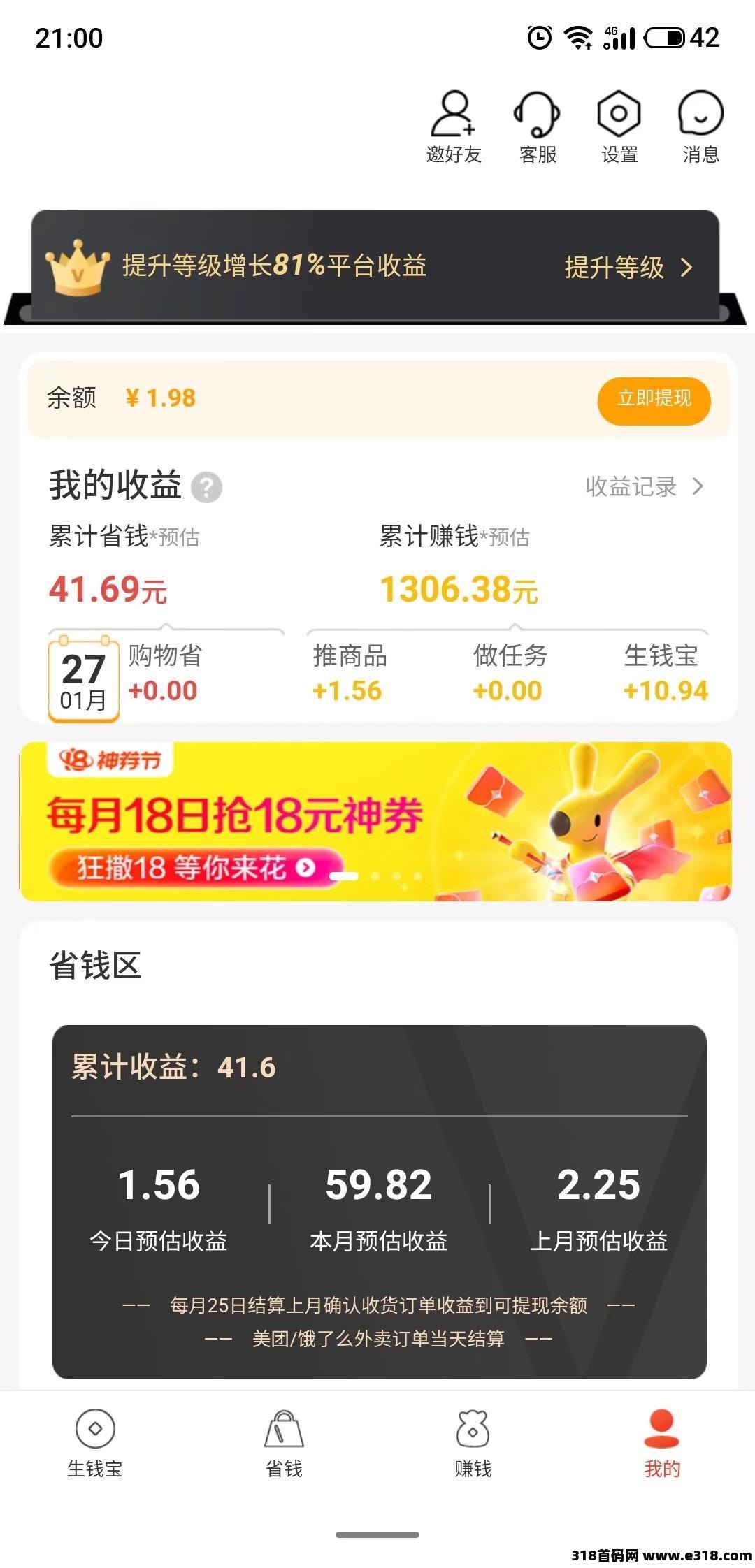755x1568 pixels.
Task: Tap the help question mark beside 我的收益
Action: (206, 487)
